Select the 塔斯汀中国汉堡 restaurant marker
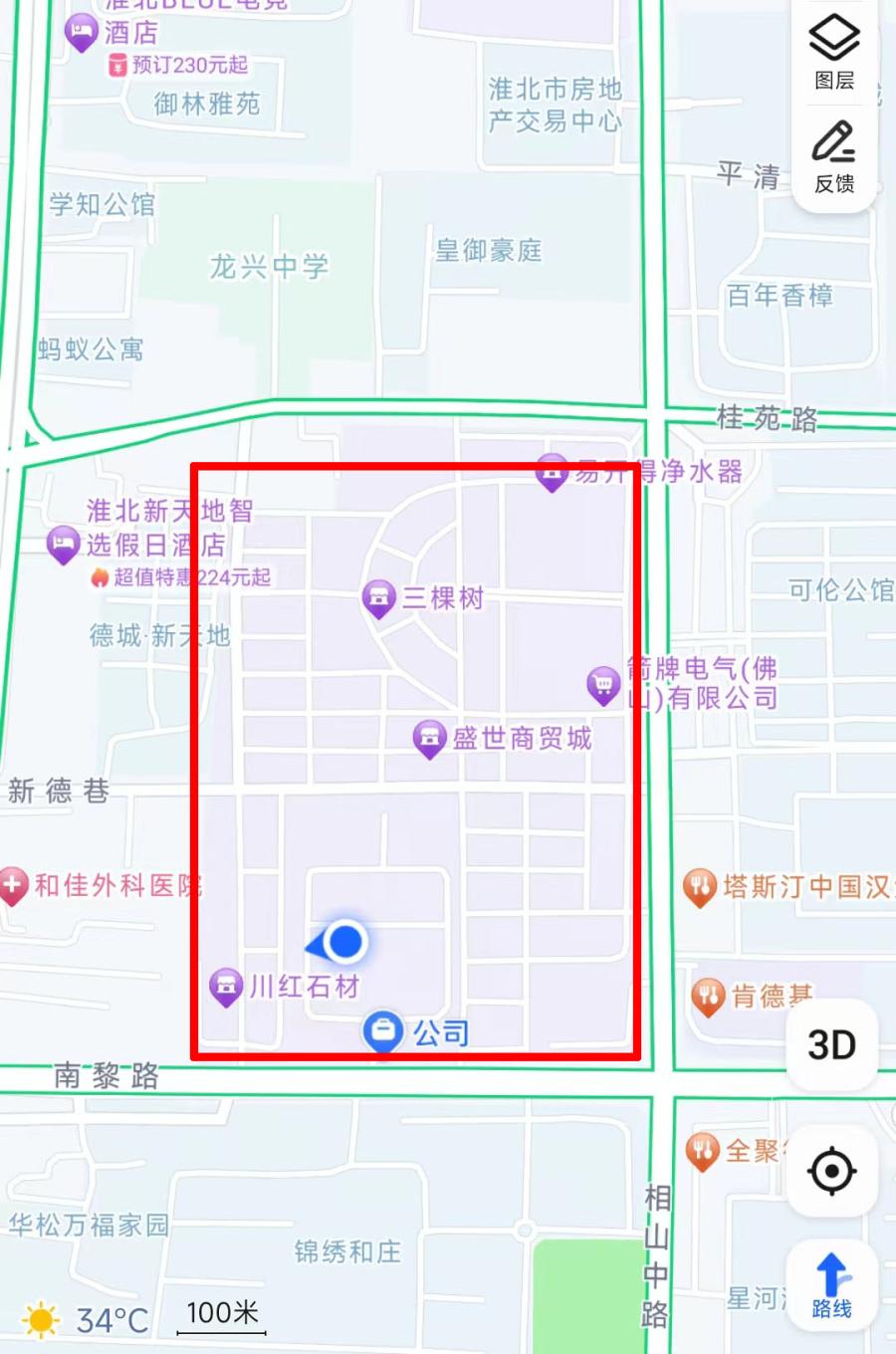 pos(700,886)
